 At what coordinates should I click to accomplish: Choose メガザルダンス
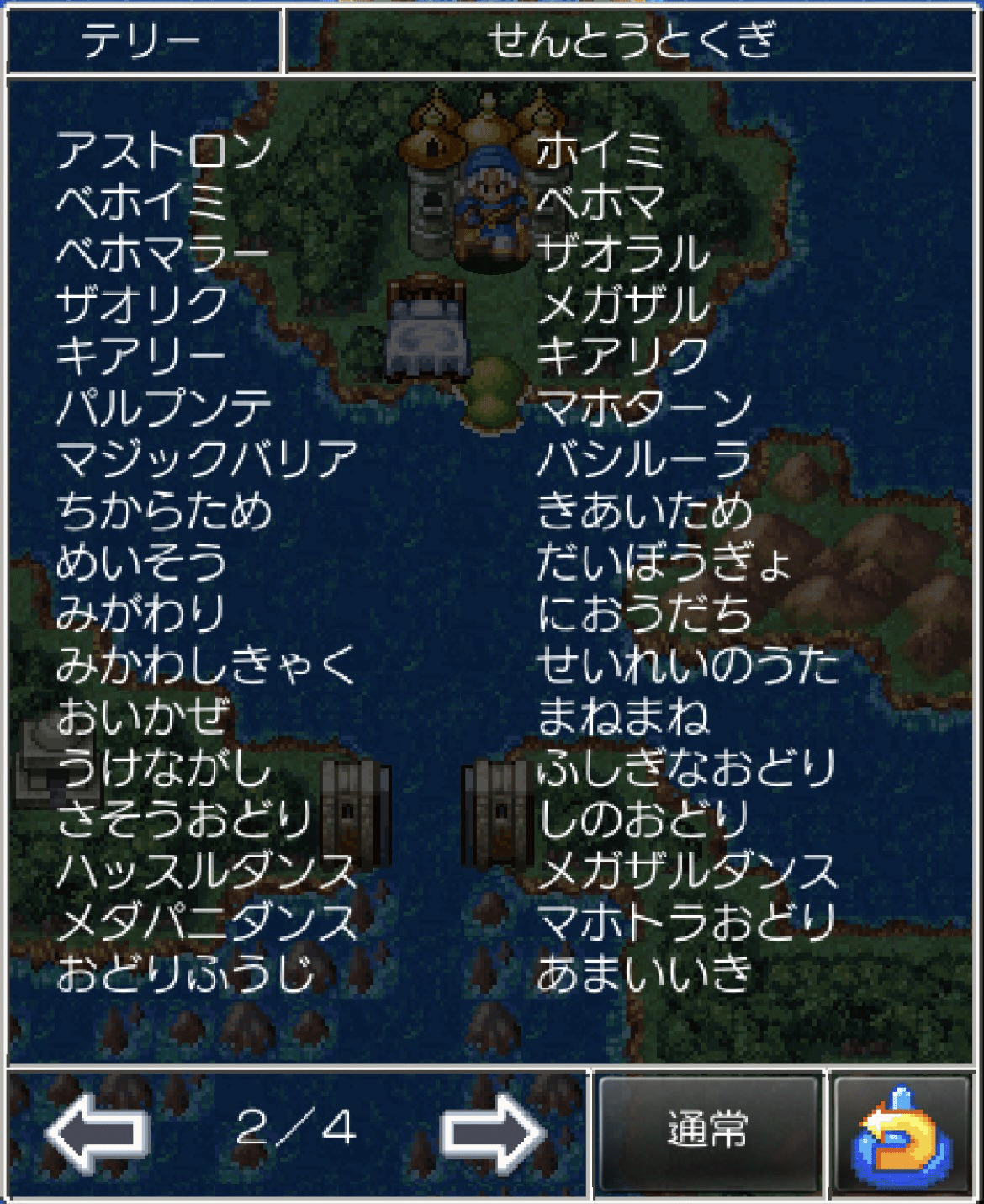click(687, 871)
